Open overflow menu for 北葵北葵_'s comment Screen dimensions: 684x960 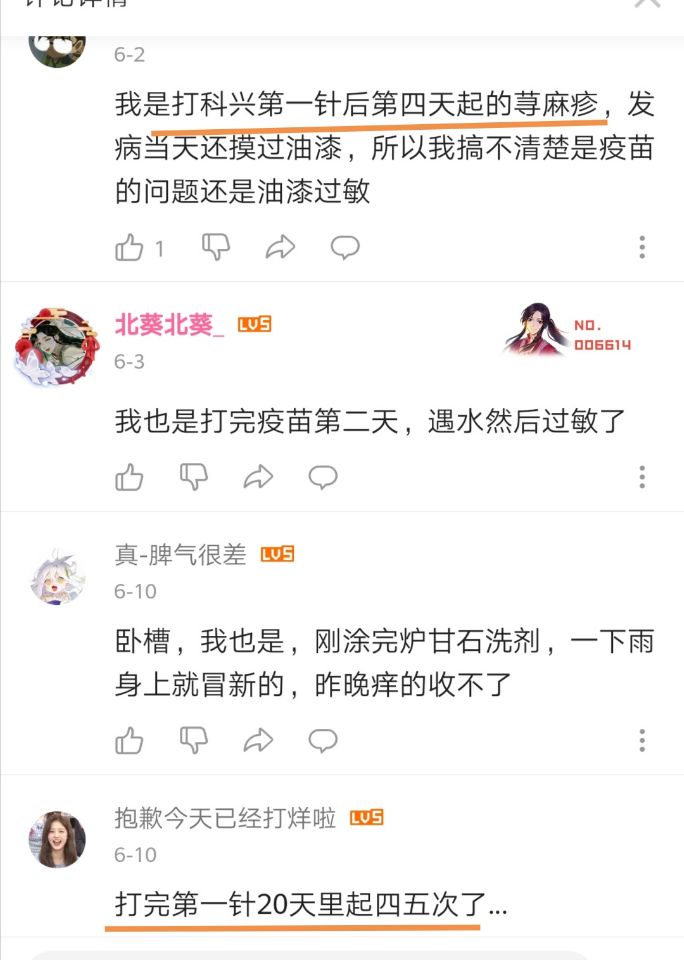coord(642,477)
